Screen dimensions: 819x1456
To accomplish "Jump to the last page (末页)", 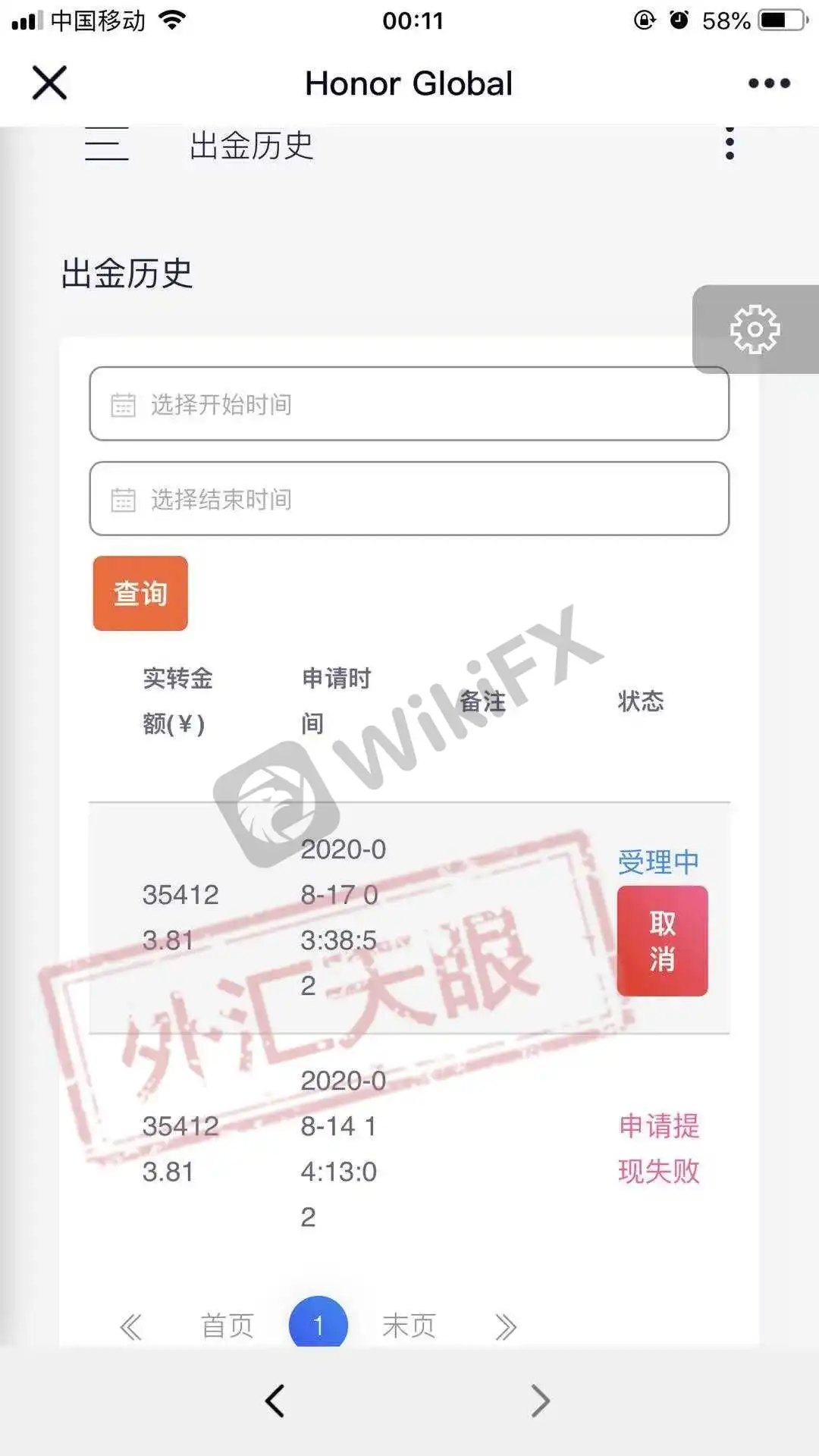I will (x=409, y=1326).
